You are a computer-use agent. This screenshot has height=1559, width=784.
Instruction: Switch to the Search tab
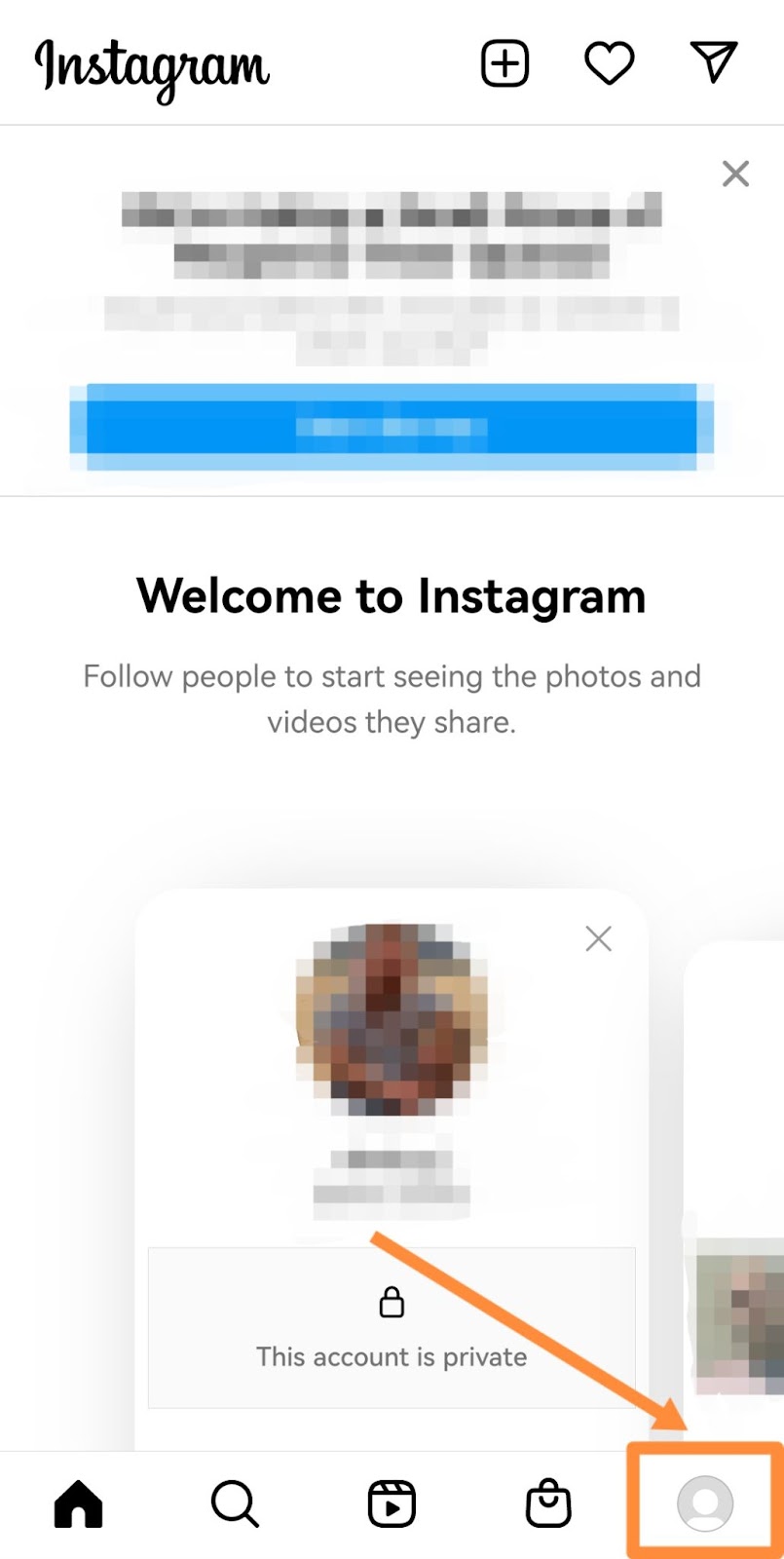point(235,1503)
